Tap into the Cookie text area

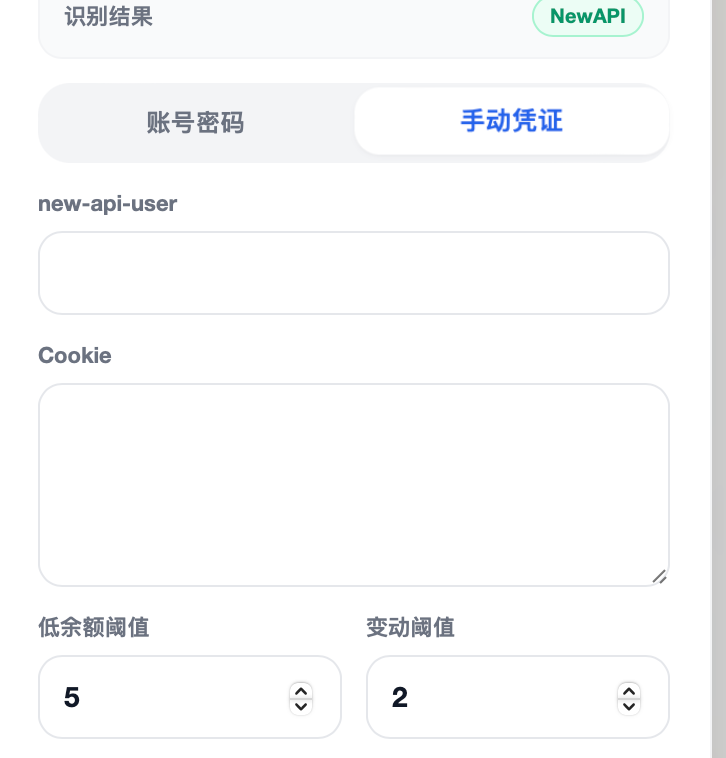354,485
